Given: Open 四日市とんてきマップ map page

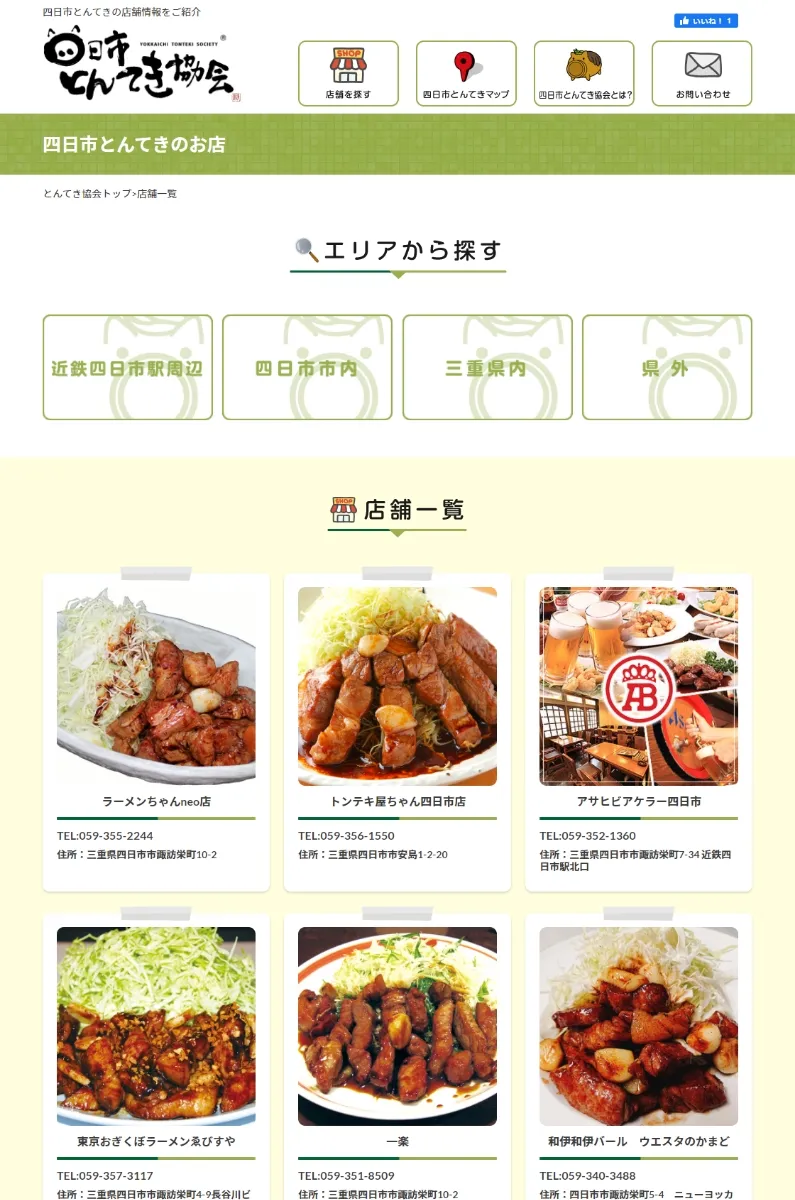Looking at the screenshot, I should pos(466,73).
